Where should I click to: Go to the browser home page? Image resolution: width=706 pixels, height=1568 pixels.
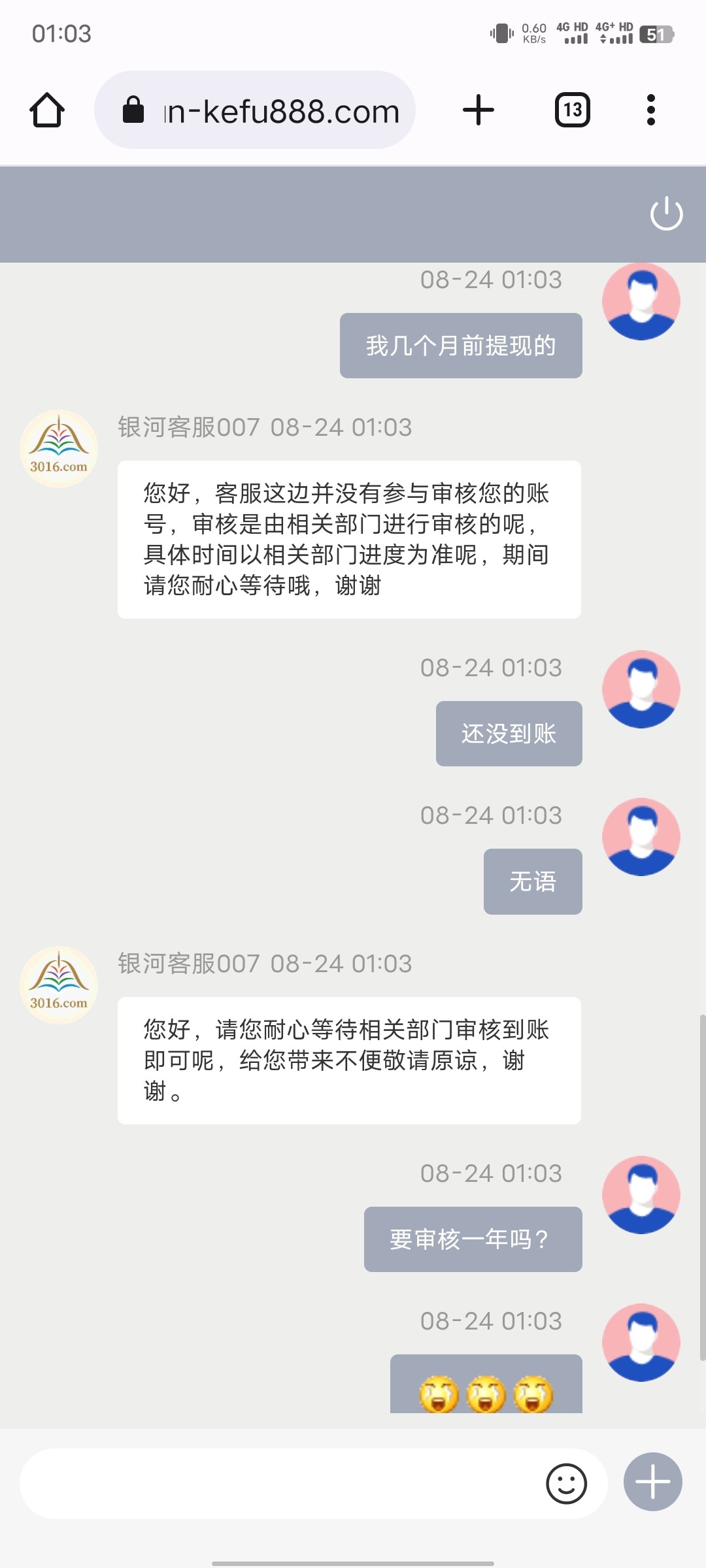tap(47, 110)
